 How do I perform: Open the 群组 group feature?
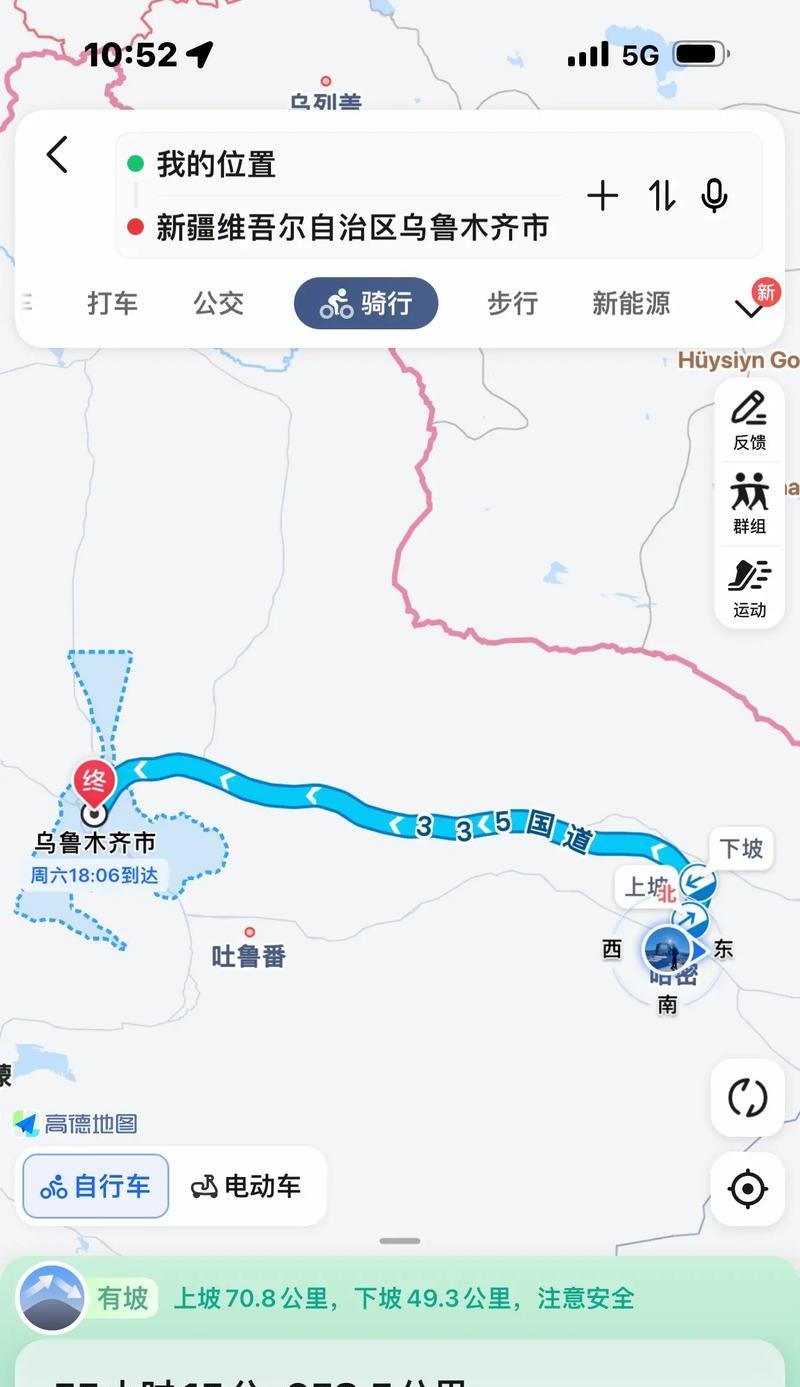(x=749, y=503)
